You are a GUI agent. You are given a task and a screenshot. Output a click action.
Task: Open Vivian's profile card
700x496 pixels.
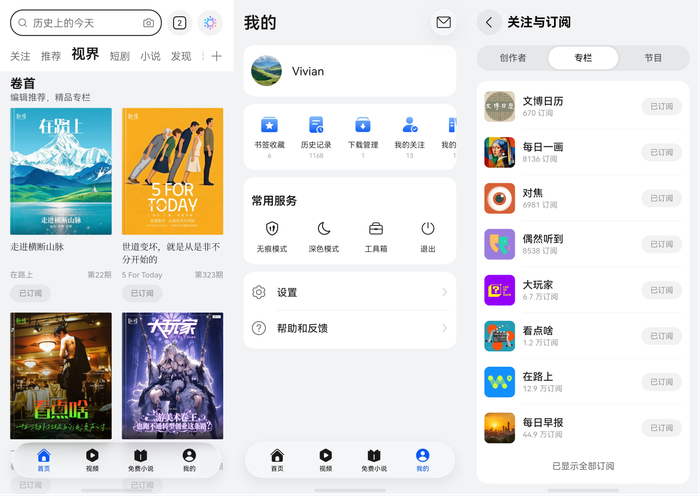coord(350,71)
